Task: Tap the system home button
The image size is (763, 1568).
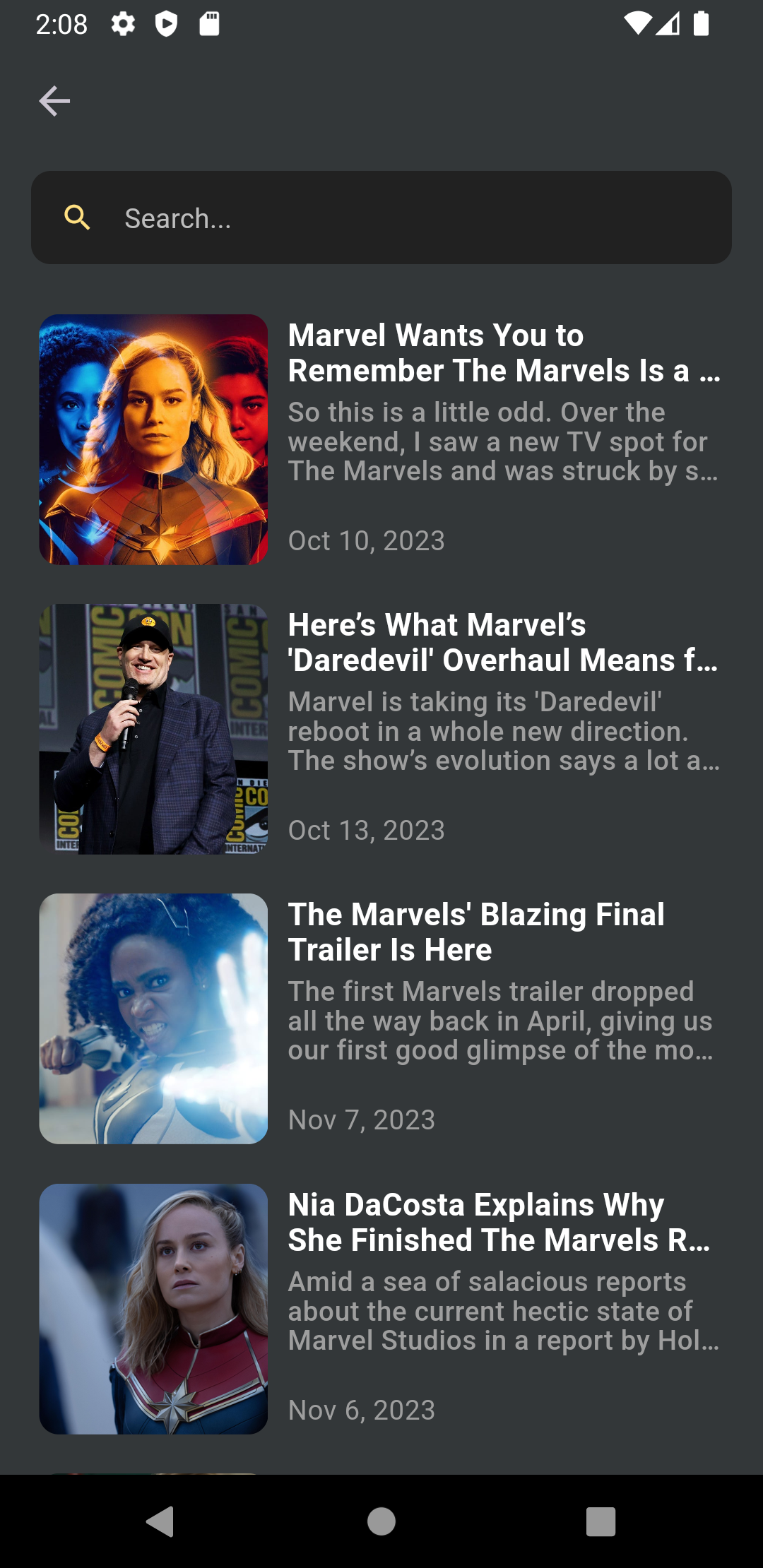Action: point(381,1521)
